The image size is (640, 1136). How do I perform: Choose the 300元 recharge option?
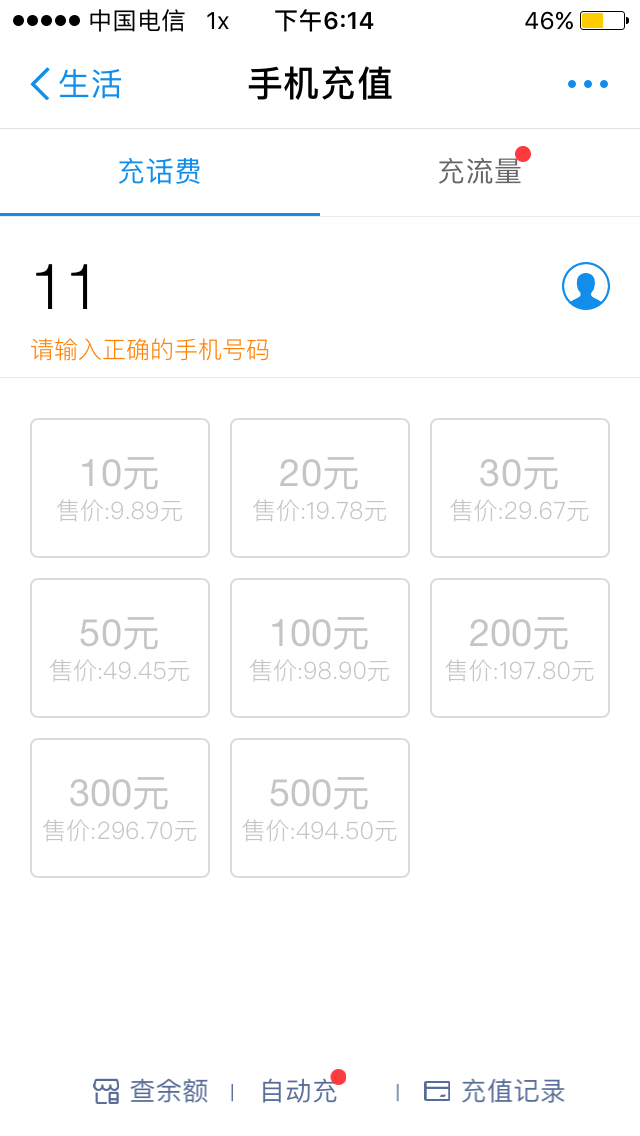[120, 808]
